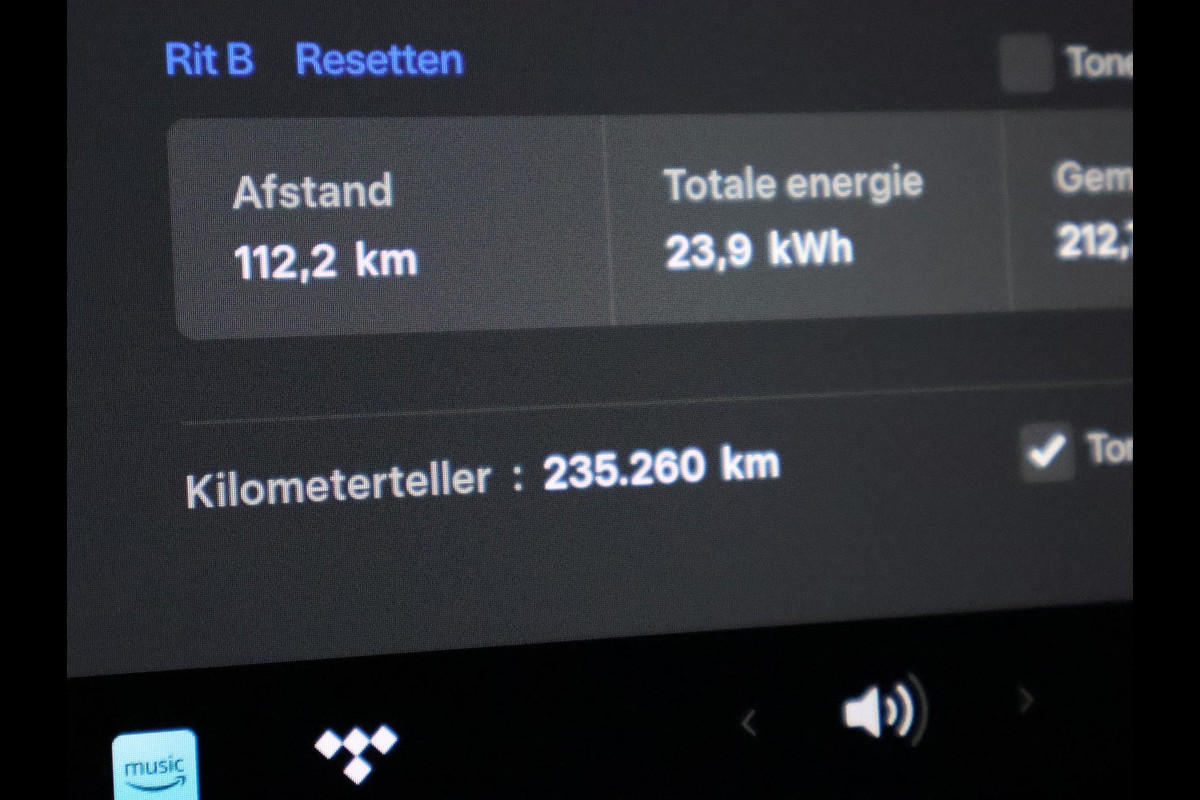Raise volume with the right chevron
1200x800 pixels.
tap(1025, 702)
